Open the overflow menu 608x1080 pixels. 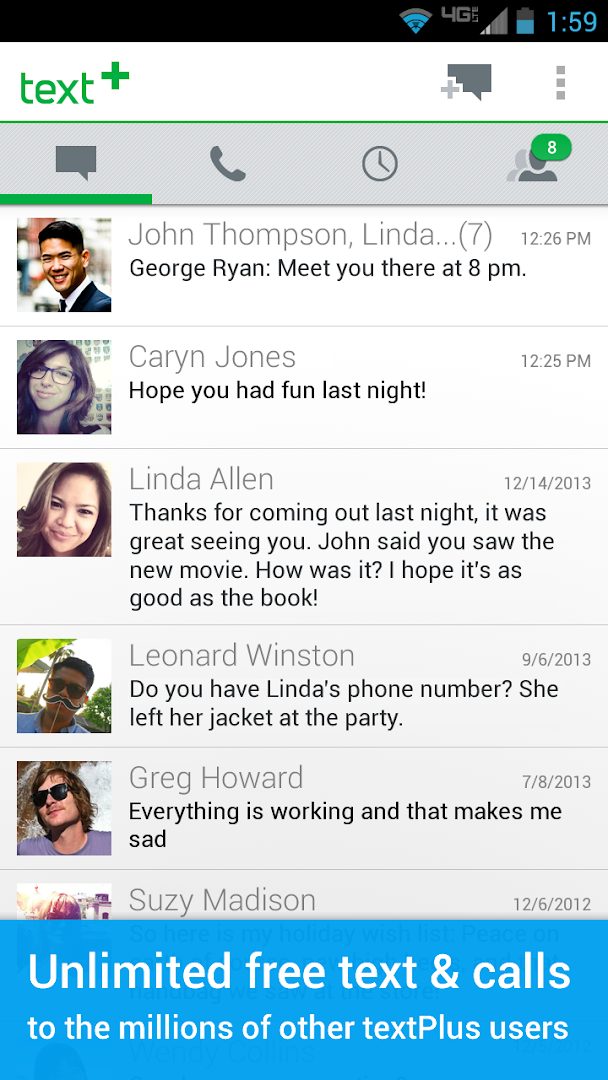coord(561,82)
